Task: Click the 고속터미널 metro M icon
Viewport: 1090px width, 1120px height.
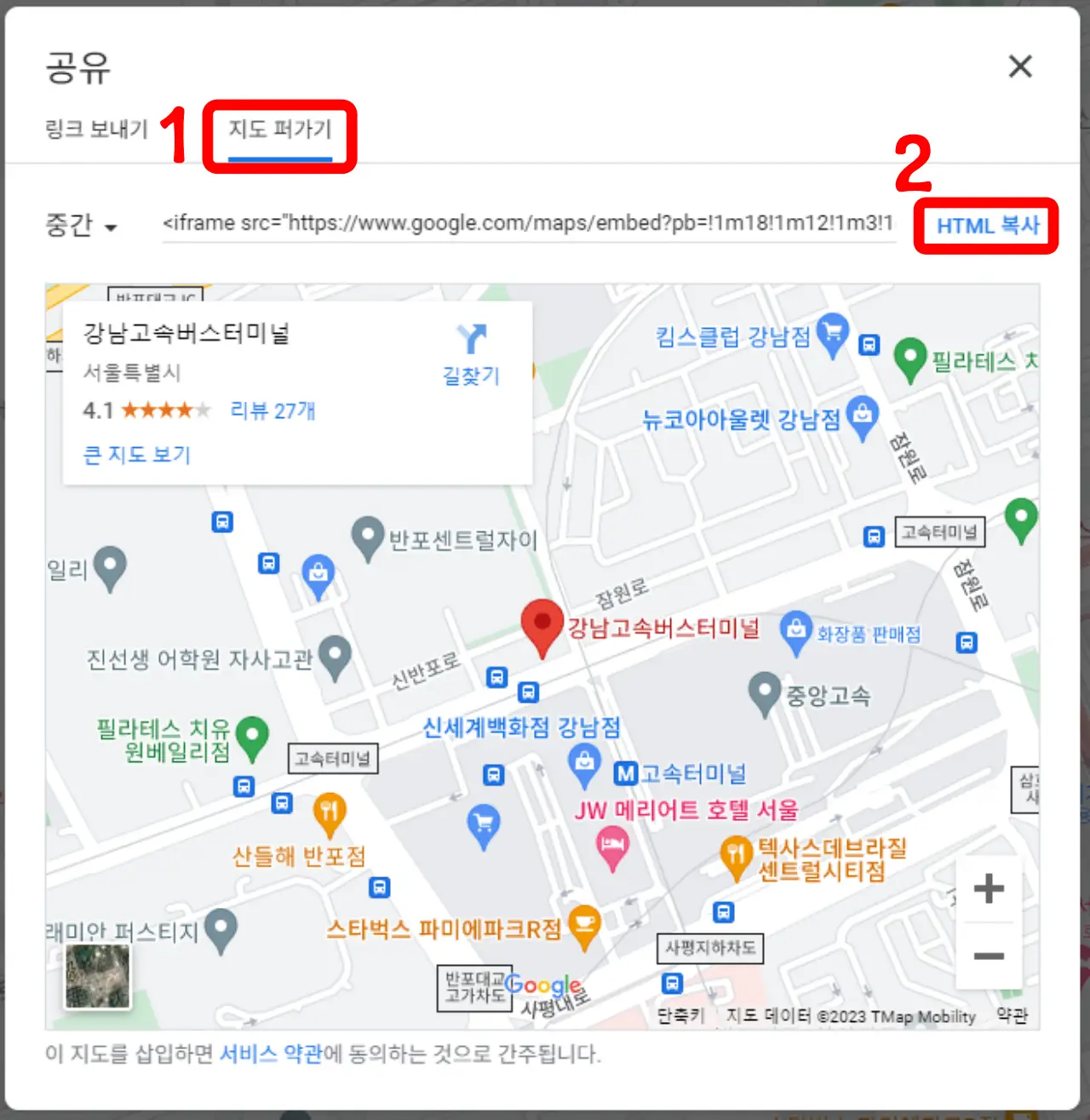Action: pos(627,773)
